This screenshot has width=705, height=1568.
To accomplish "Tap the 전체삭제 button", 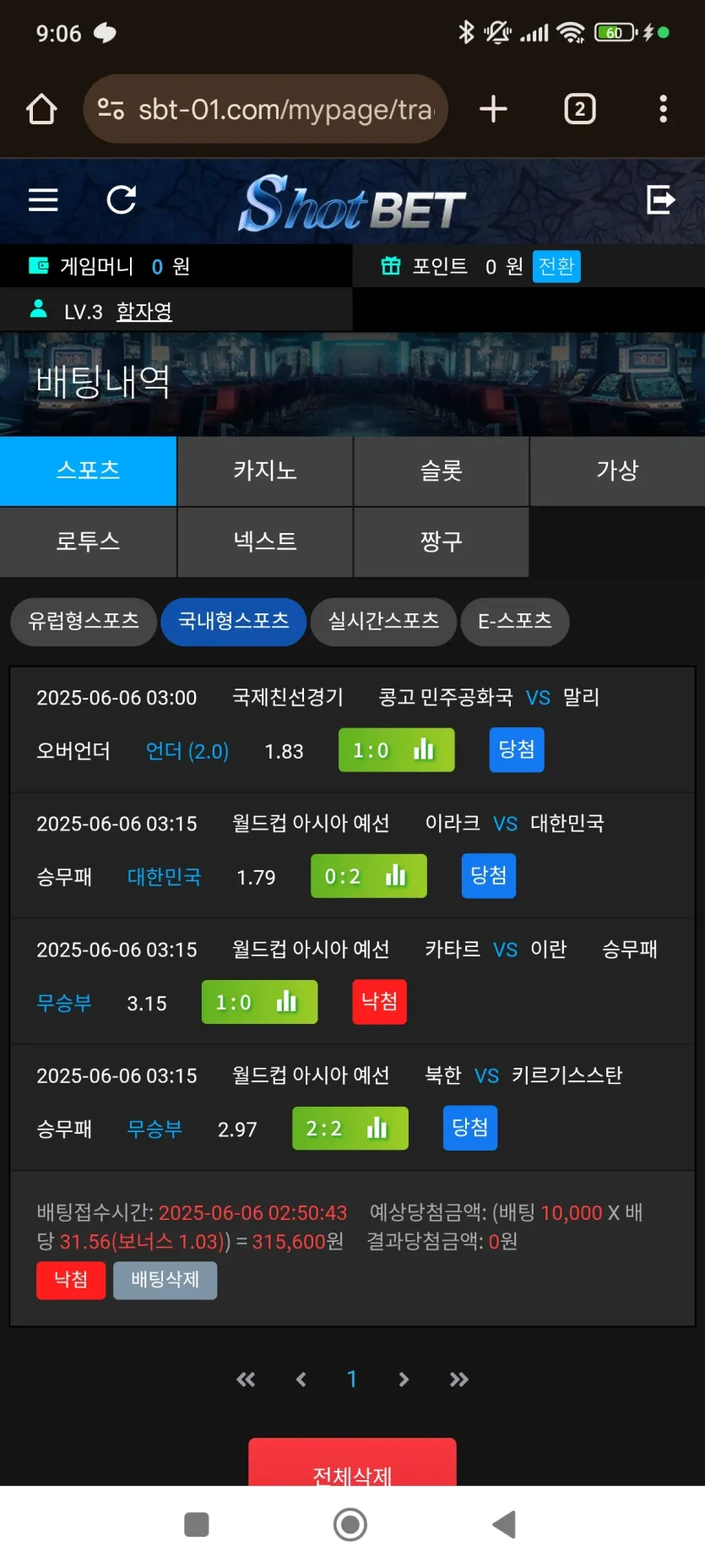I will pos(352,1462).
